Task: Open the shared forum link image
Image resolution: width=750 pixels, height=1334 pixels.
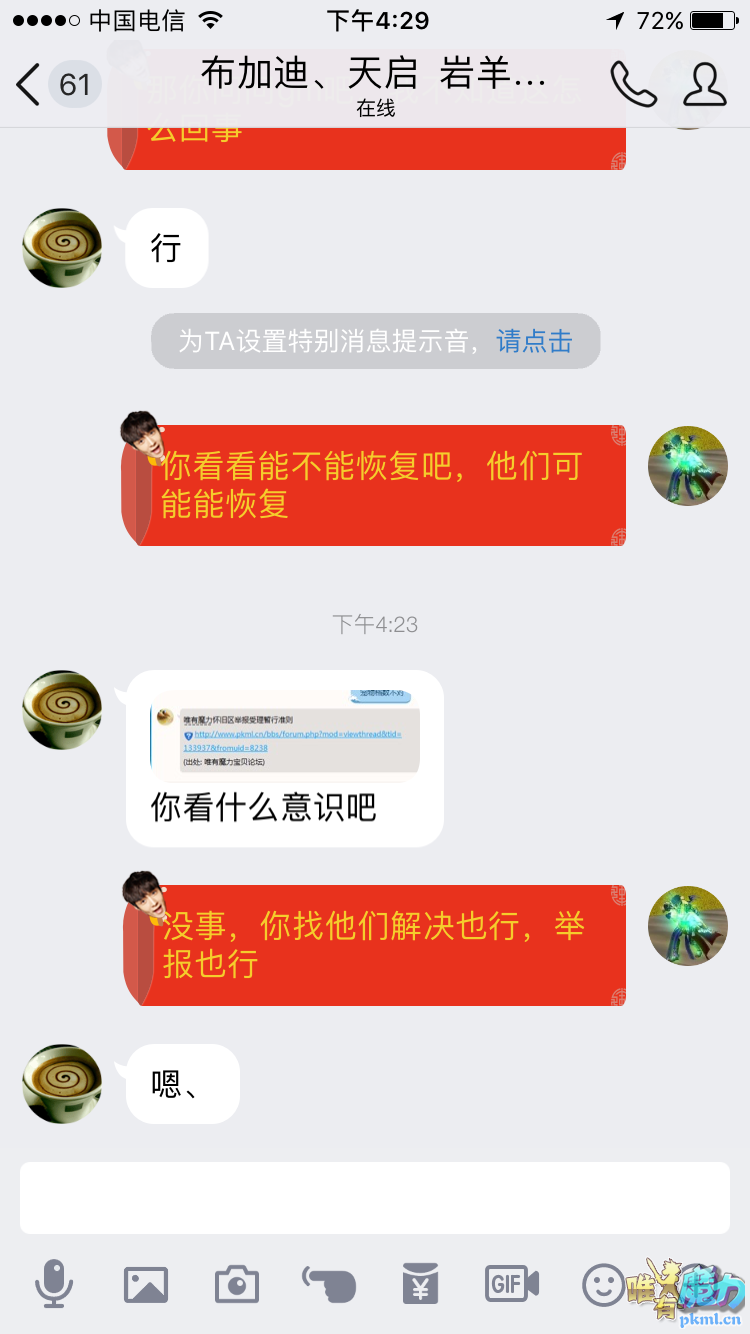Action: point(286,733)
